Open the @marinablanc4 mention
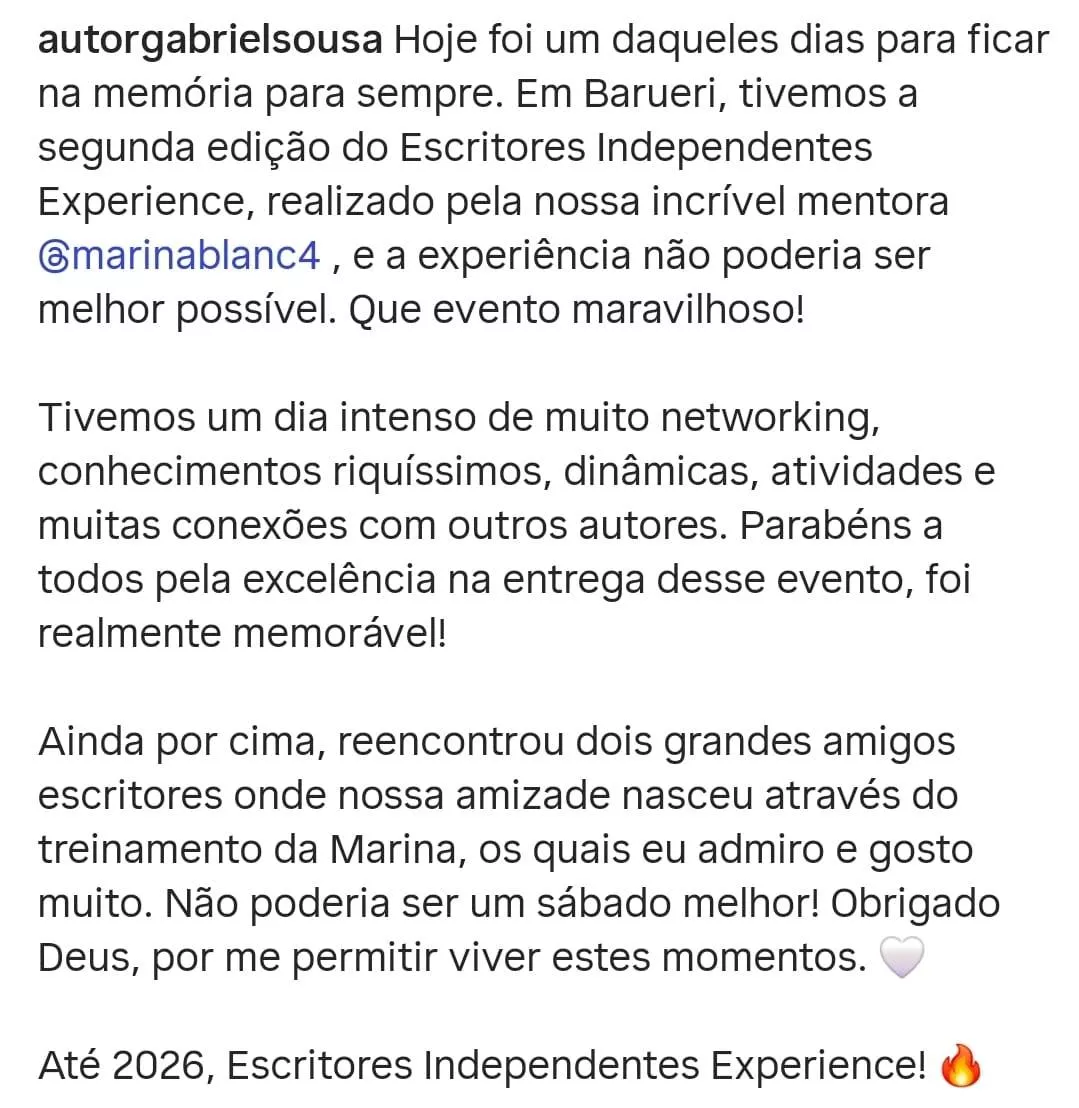The width and height of the screenshot is (1079, 1108). [x=180, y=256]
